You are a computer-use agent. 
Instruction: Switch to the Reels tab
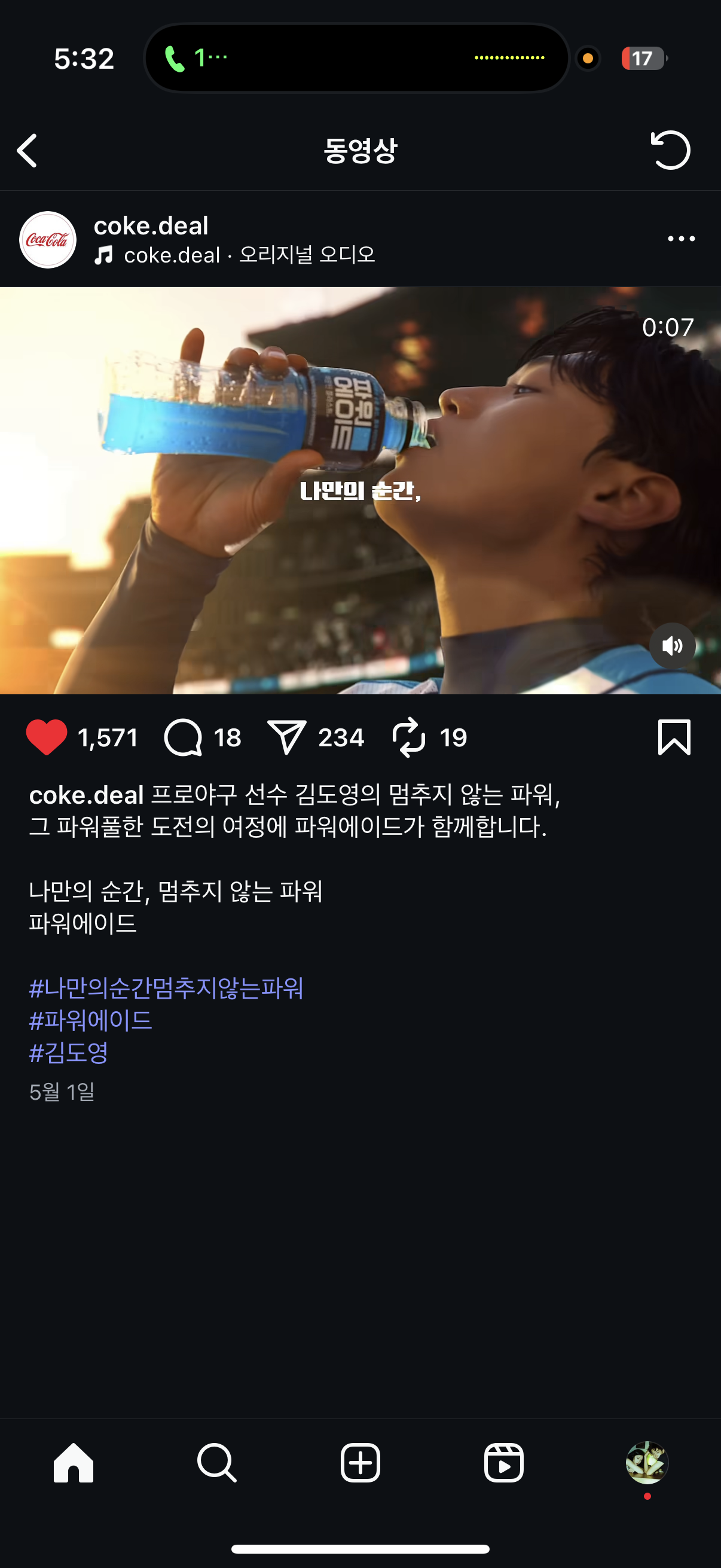click(x=504, y=1462)
